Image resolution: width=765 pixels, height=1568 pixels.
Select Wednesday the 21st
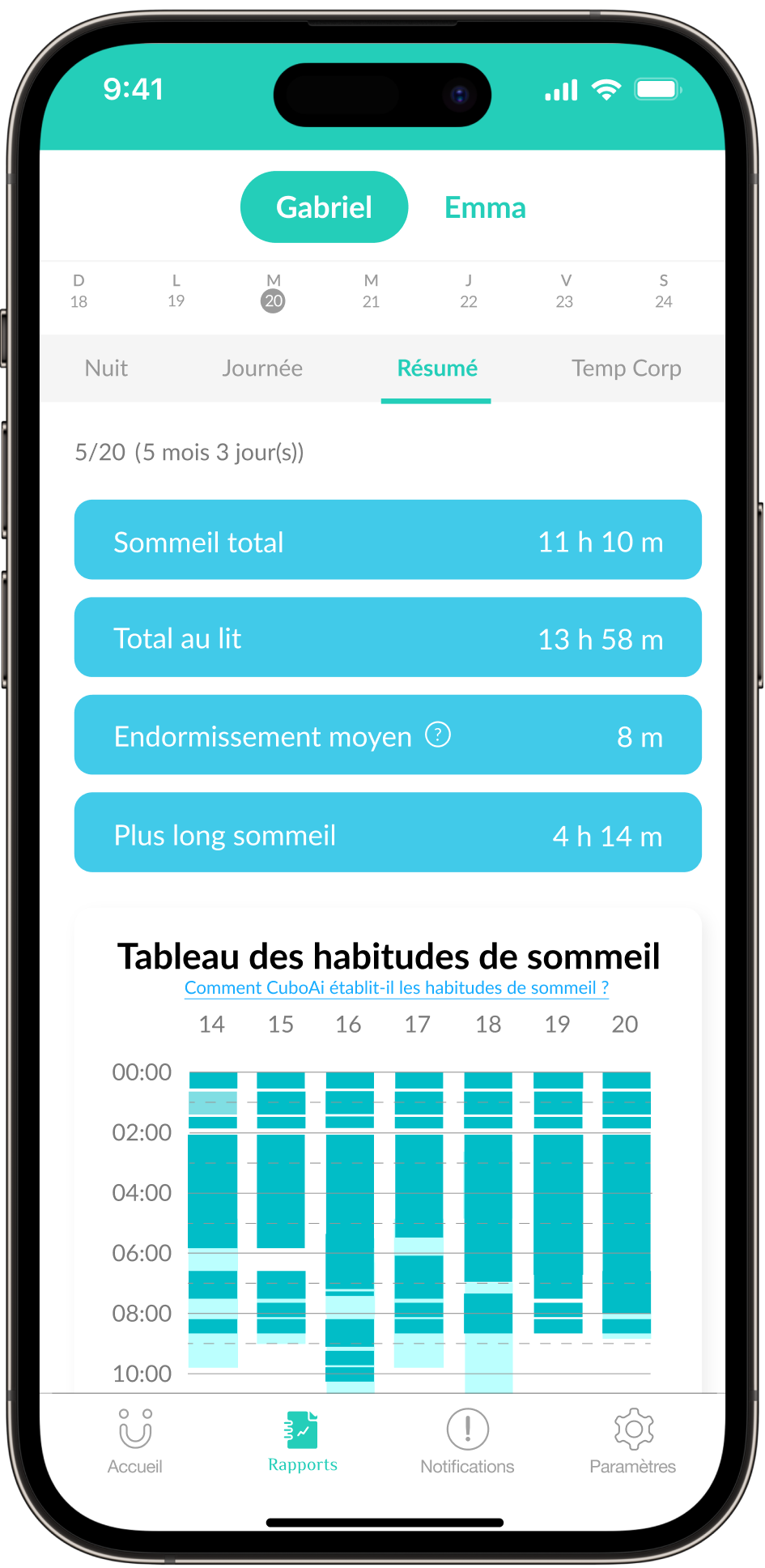click(371, 292)
